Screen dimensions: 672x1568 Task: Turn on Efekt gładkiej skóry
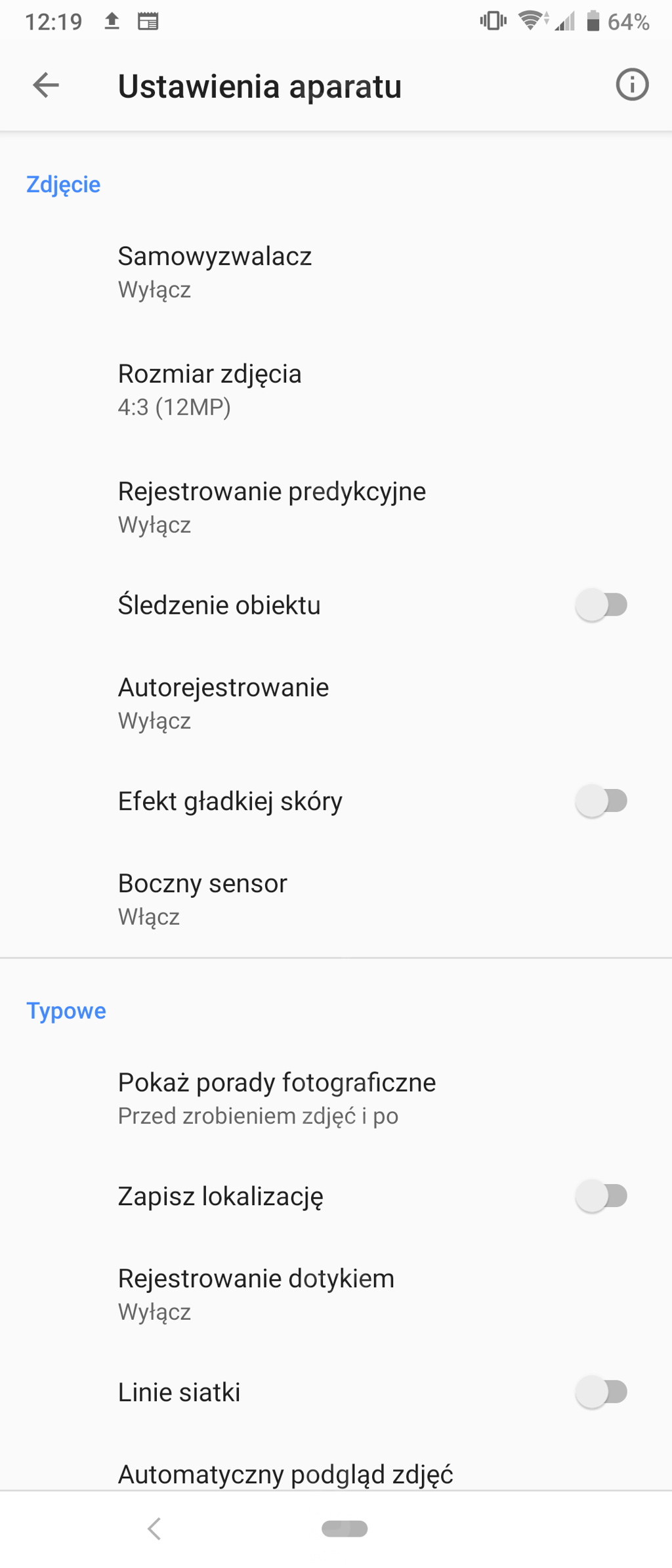[x=601, y=801]
